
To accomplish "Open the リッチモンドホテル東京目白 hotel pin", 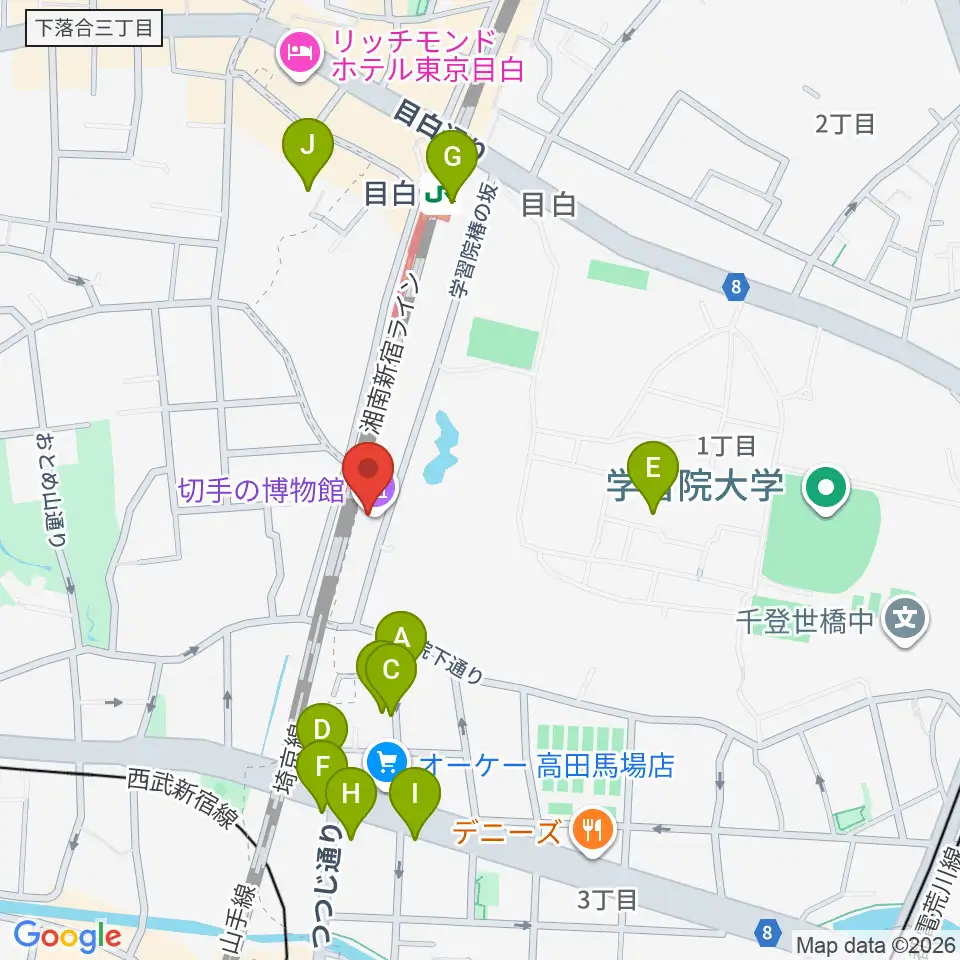I will tap(299, 54).
